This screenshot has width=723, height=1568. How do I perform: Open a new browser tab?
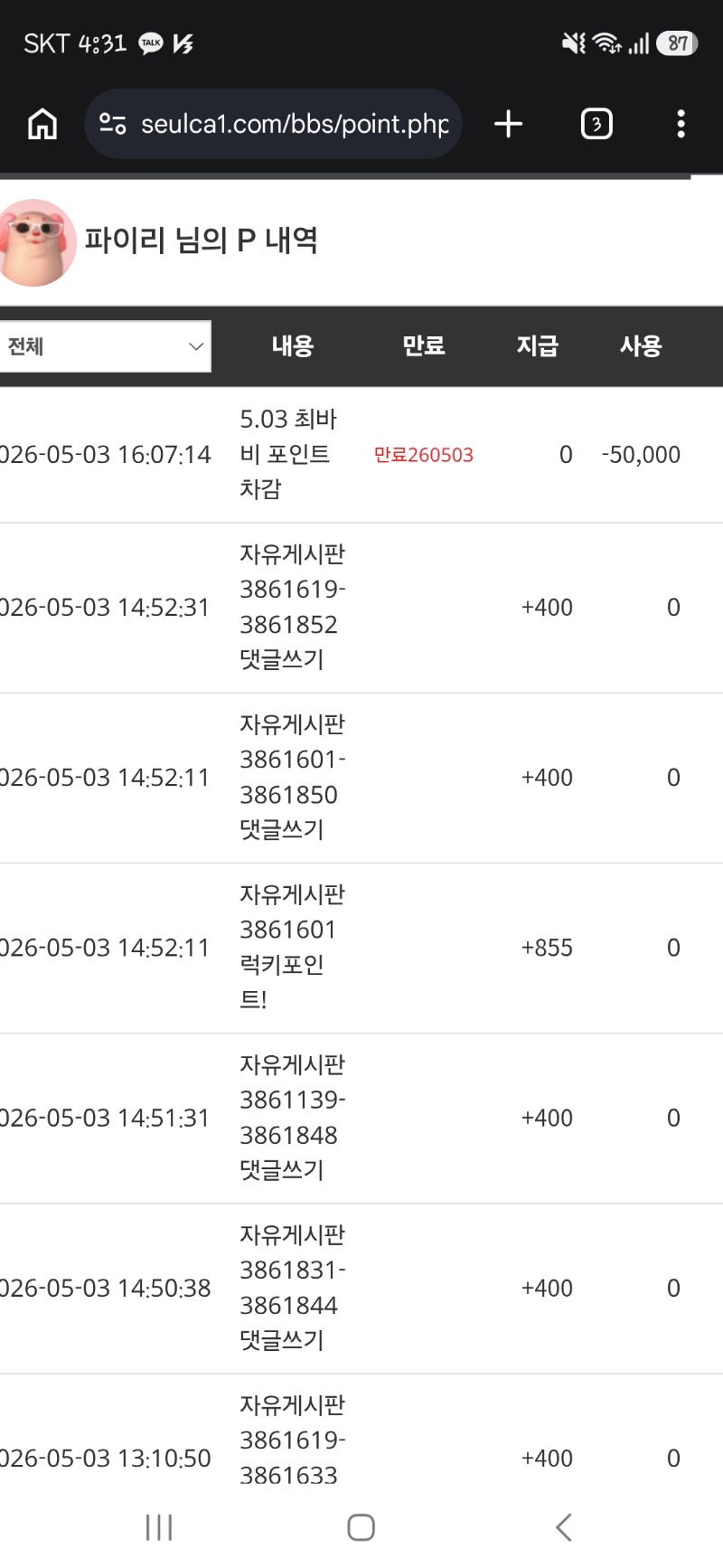click(509, 124)
